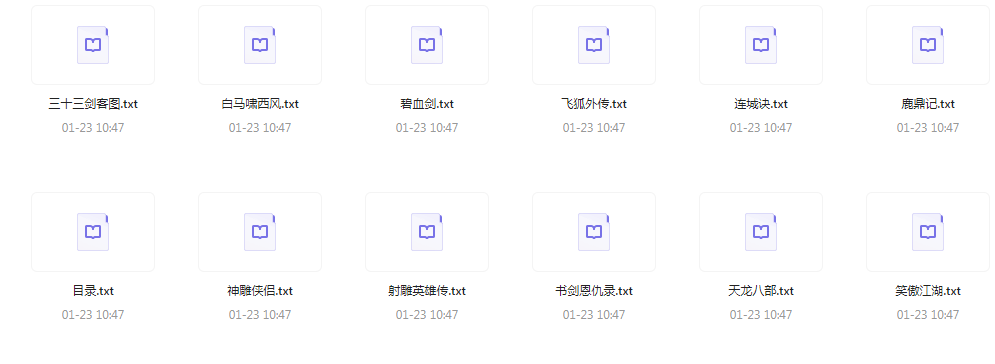Open the 目录.txt file
The width and height of the screenshot is (995, 364).
(x=93, y=232)
